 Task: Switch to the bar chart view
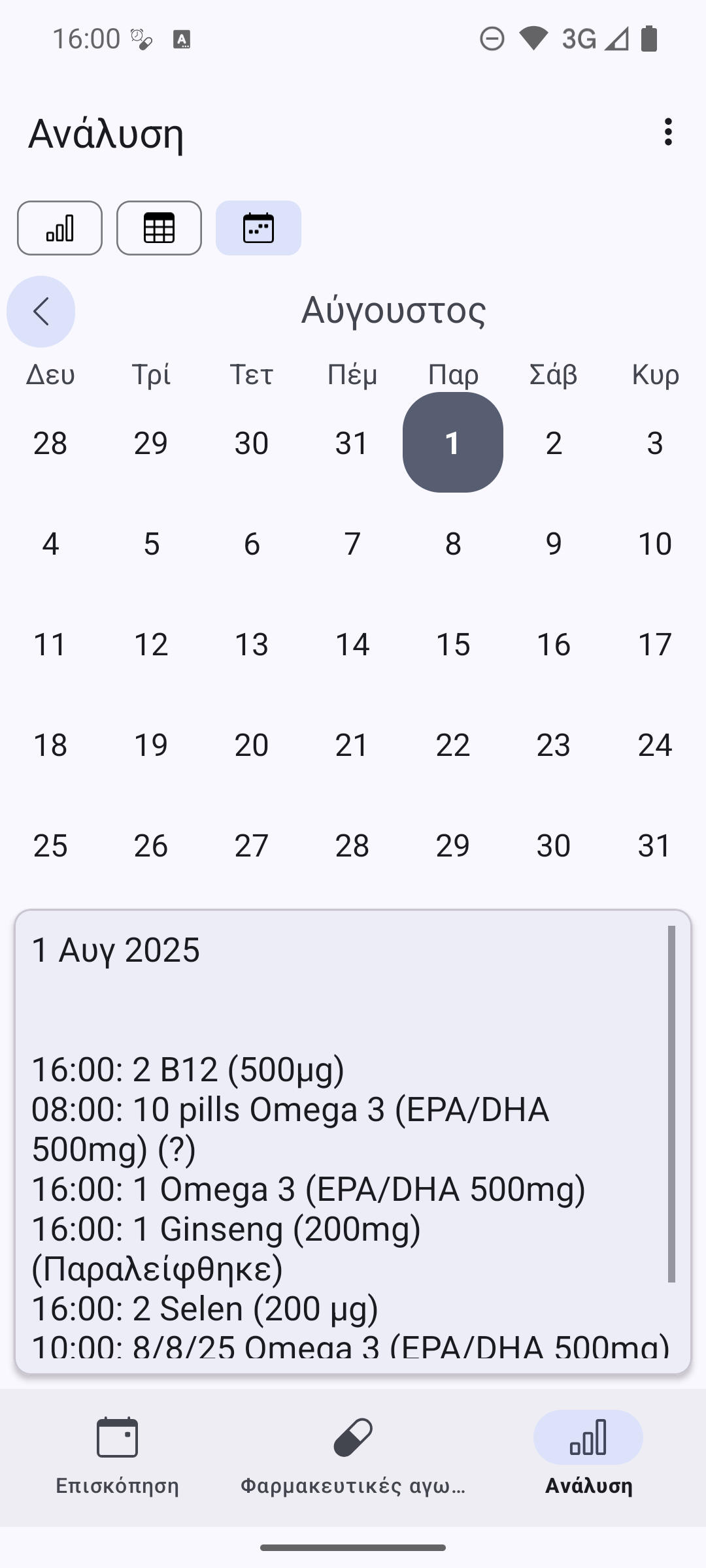[x=59, y=228]
